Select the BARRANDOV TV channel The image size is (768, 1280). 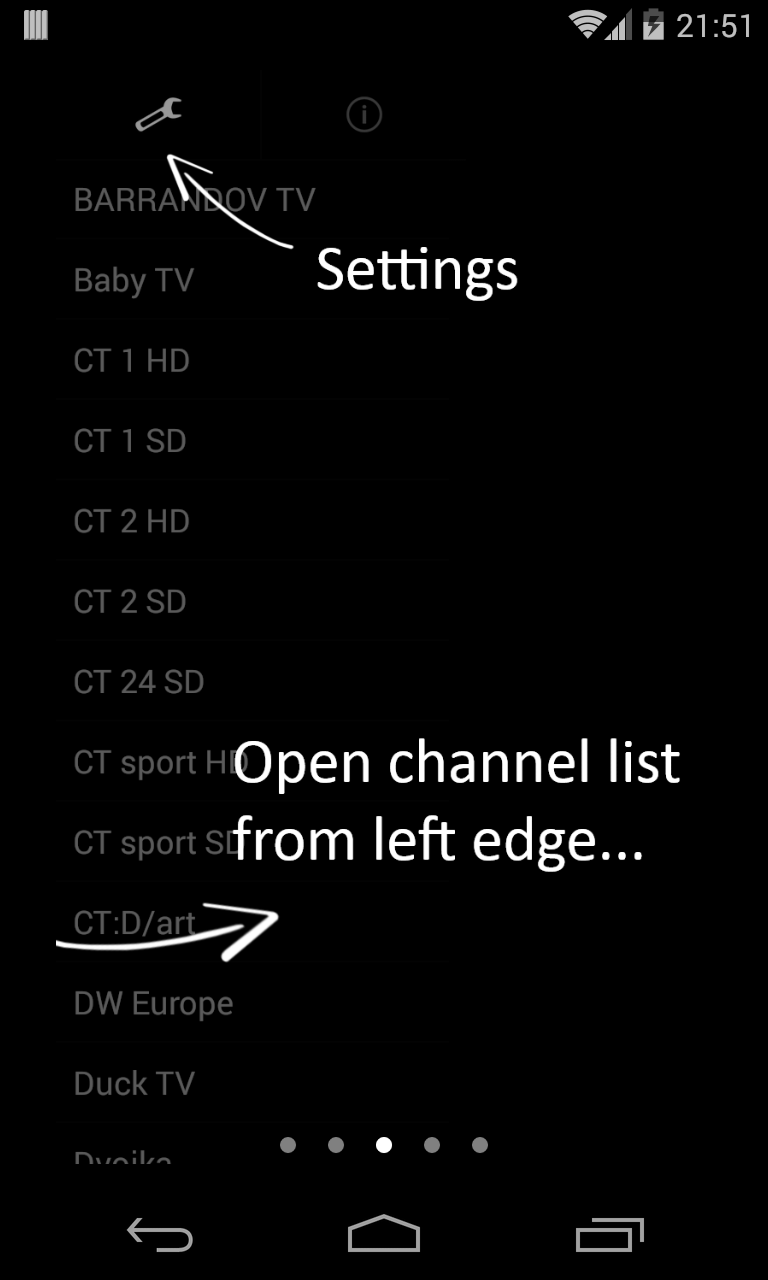[x=194, y=200]
